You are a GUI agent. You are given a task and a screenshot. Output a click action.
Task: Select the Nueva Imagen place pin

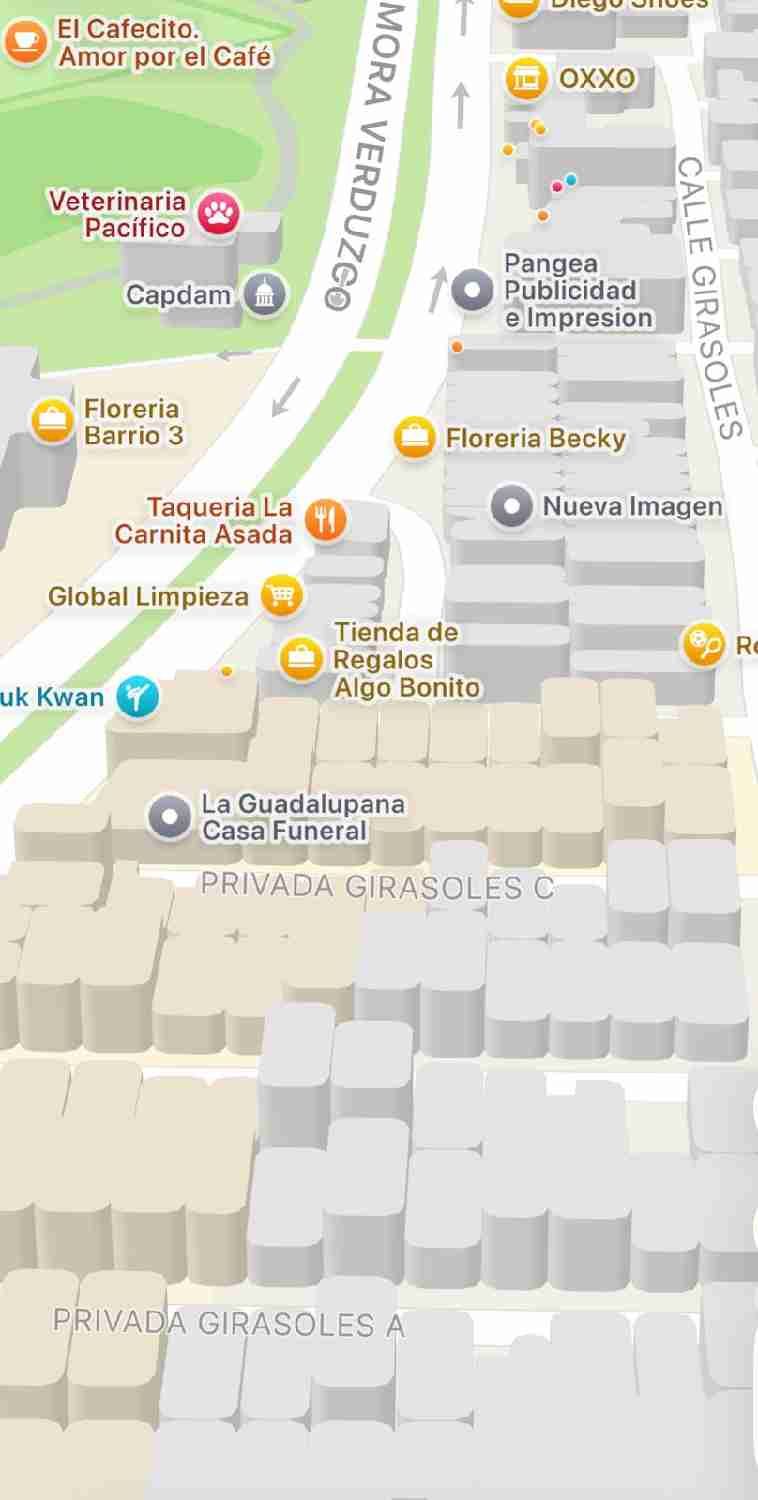pos(512,506)
